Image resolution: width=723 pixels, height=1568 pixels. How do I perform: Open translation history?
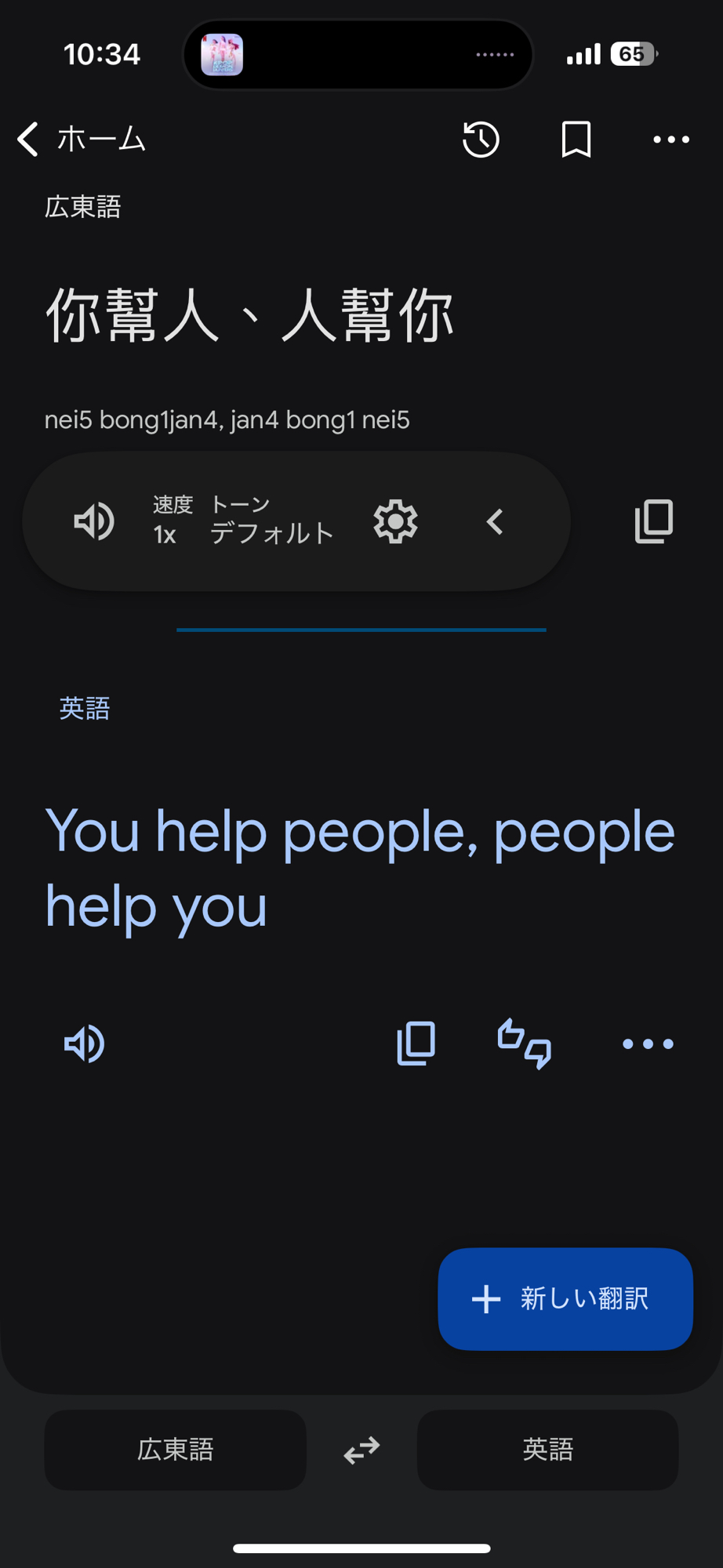(481, 140)
